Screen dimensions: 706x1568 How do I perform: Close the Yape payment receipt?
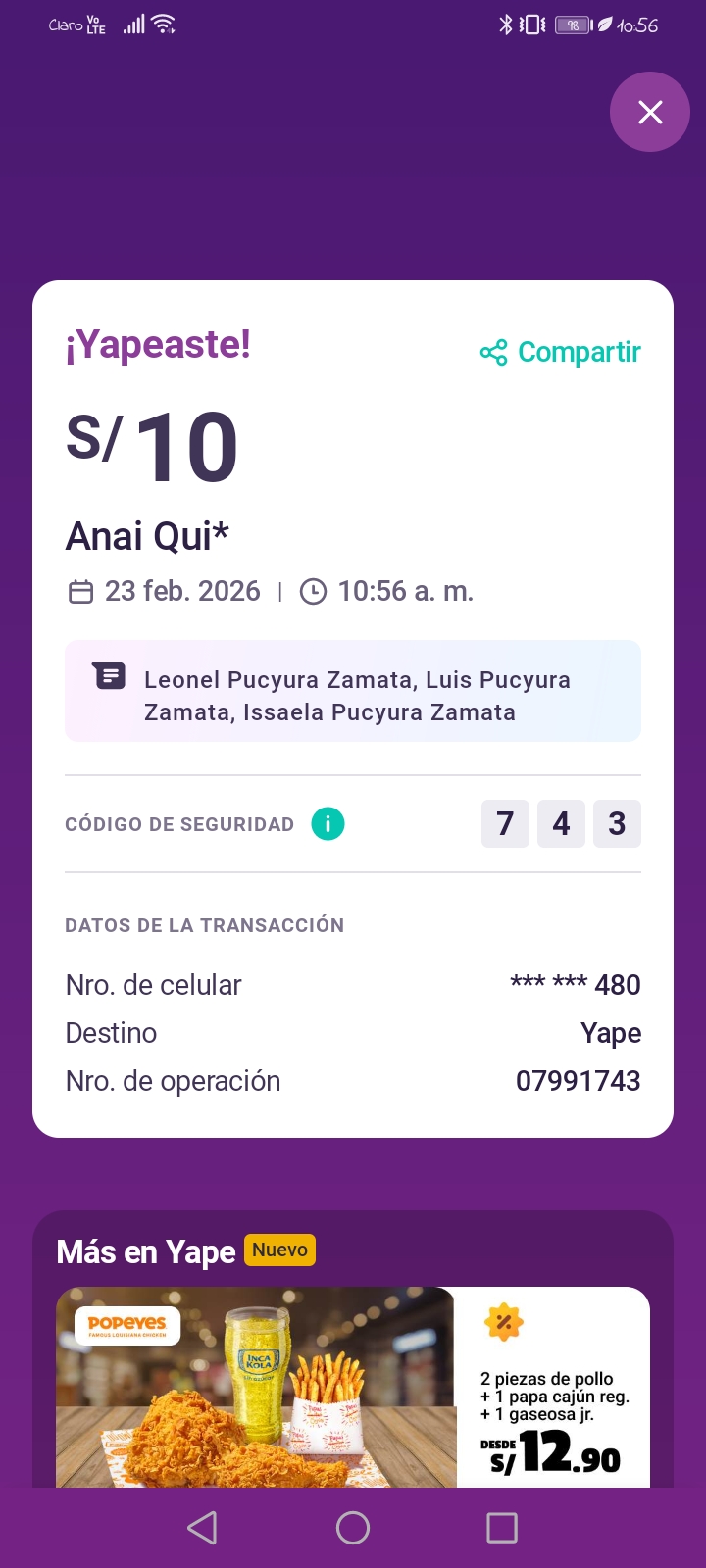[650, 113]
